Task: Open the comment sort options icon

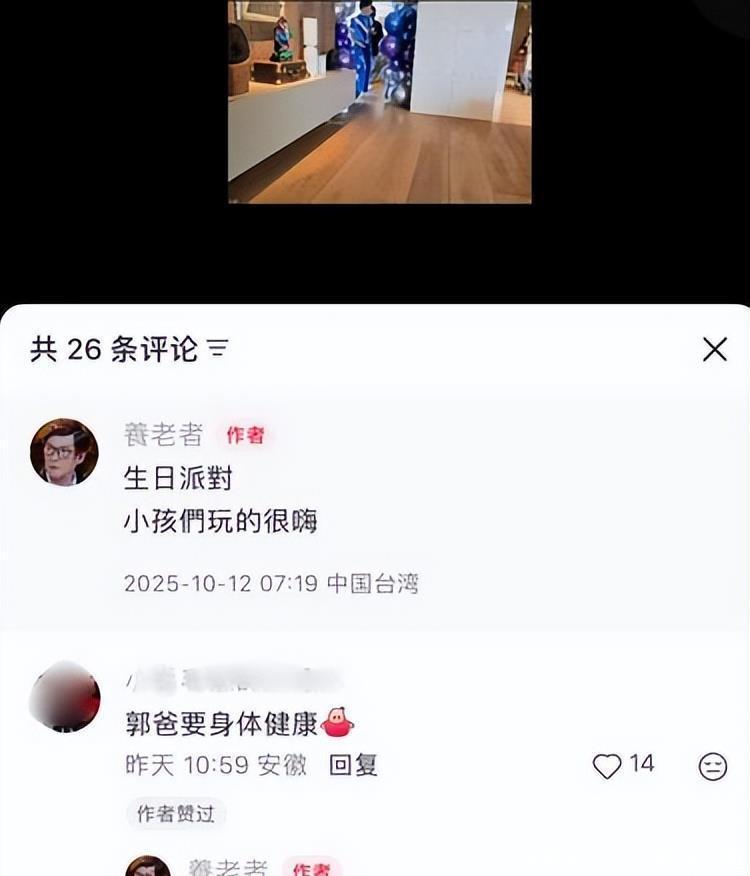Action: click(217, 349)
